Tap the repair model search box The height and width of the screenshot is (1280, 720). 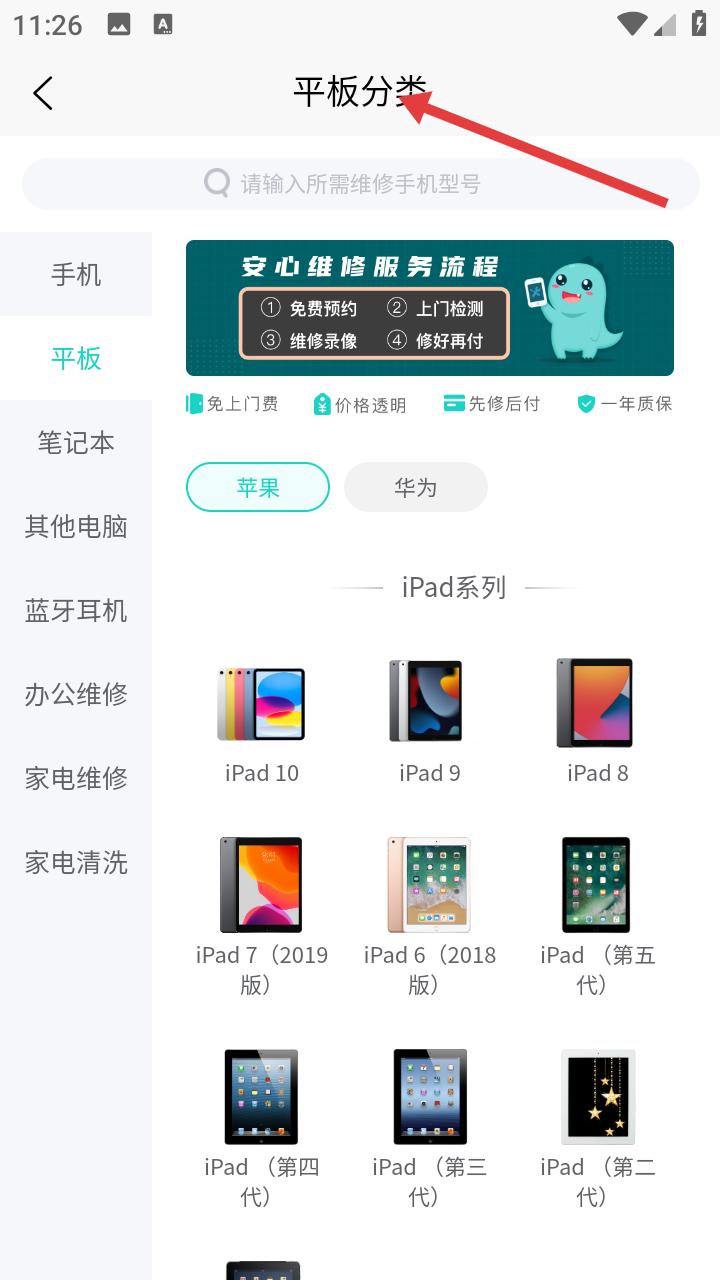(x=360, y=184)
